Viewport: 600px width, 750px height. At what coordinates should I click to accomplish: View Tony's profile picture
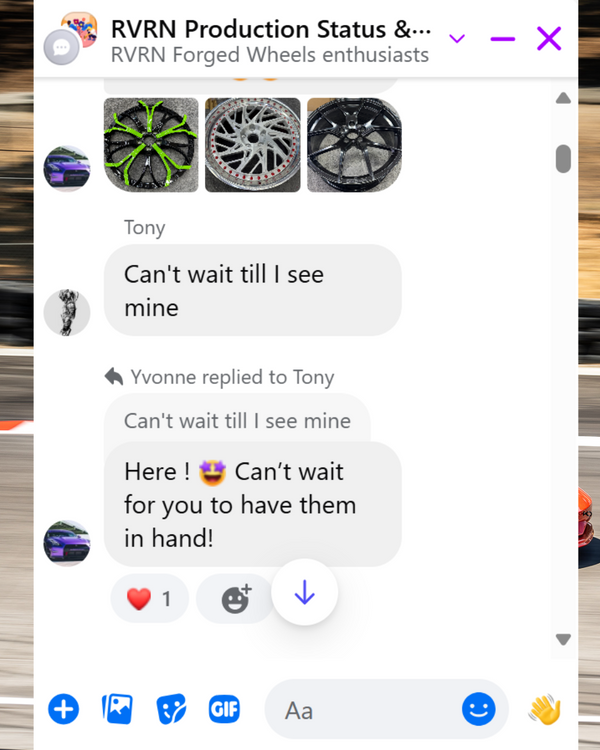pos(67,313)
